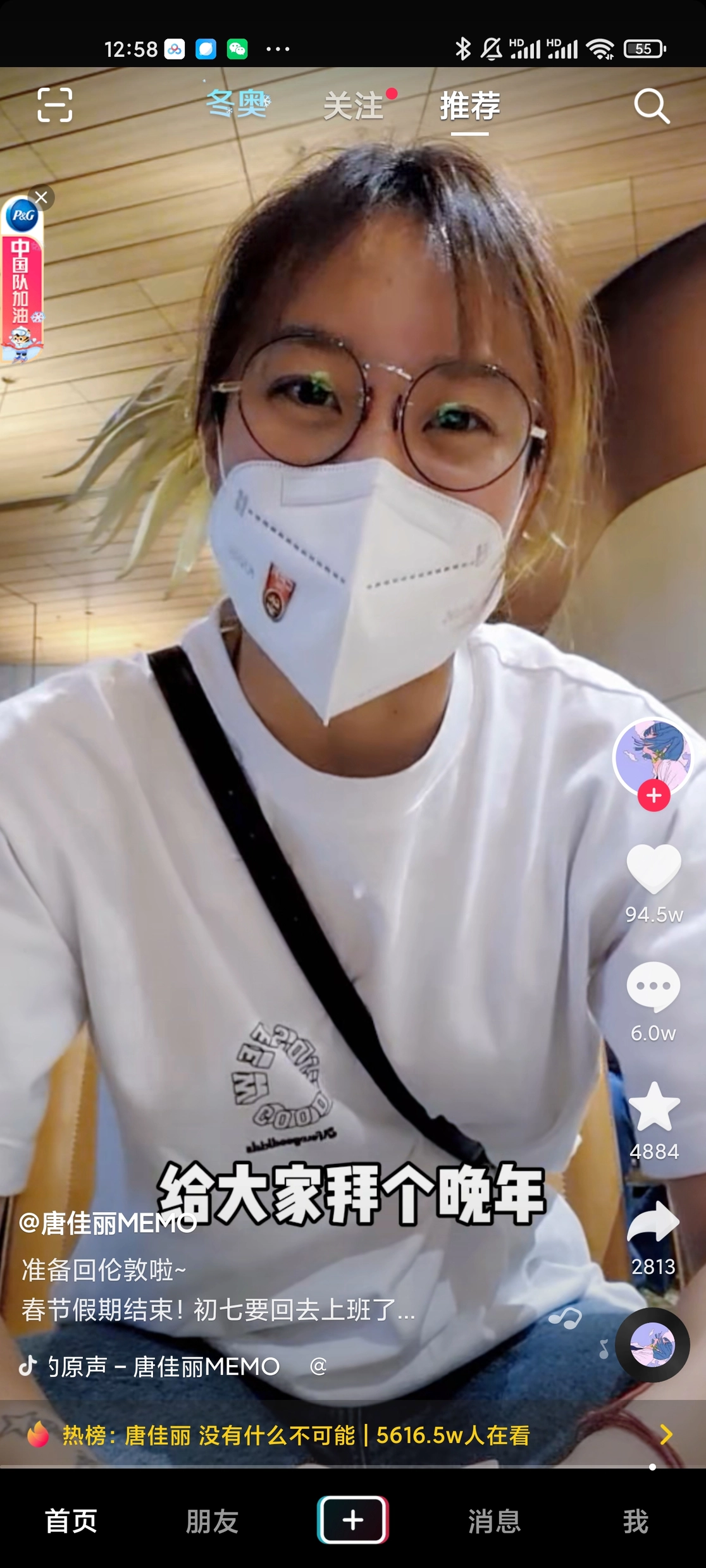Like this video with the heart
This screenshot has height=1568, width=706.
pyautogui.click(x=653, y=869)
